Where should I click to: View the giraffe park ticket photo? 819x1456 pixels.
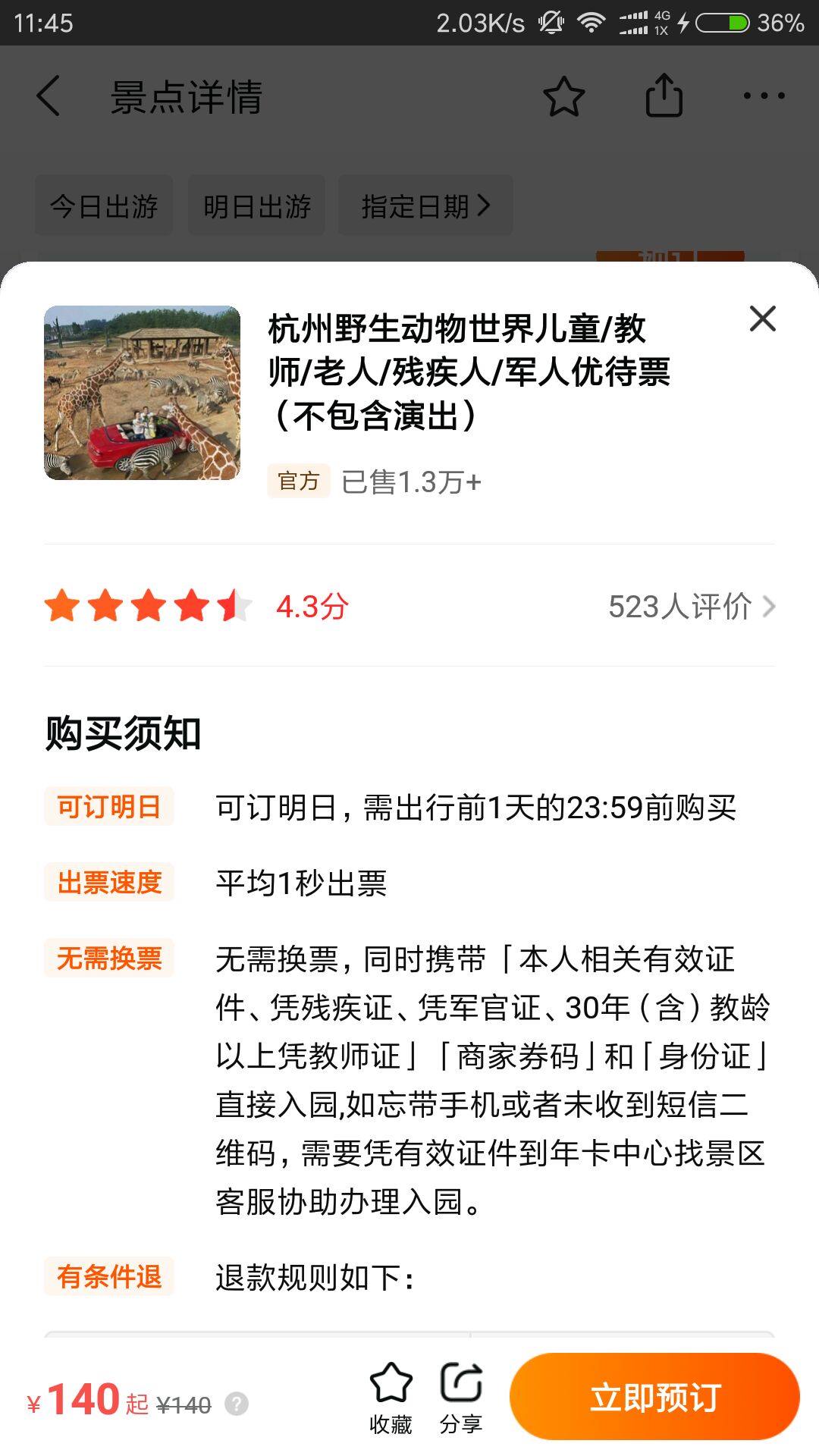[143, 393]
